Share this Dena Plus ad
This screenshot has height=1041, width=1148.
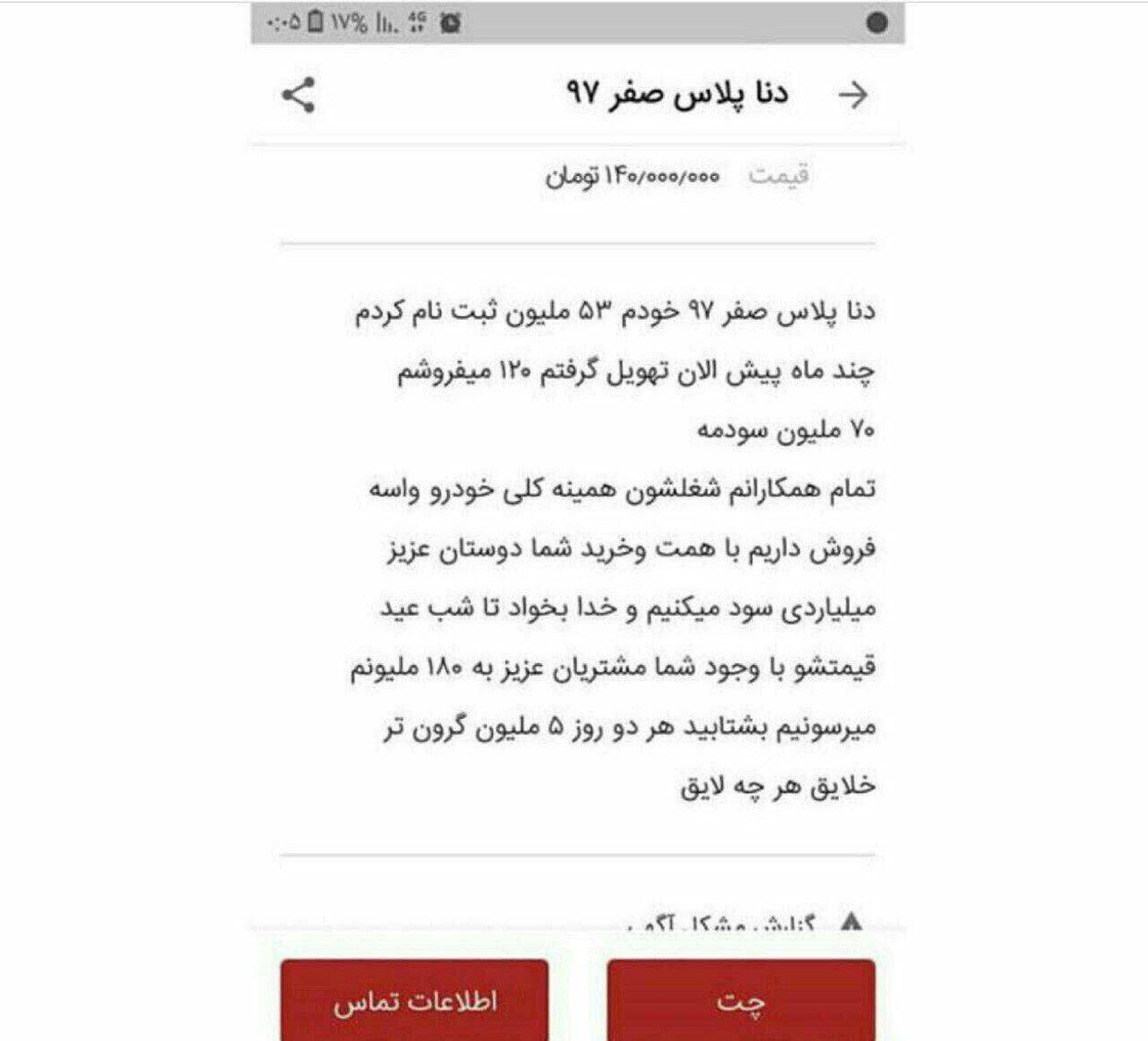pos(298,95)
